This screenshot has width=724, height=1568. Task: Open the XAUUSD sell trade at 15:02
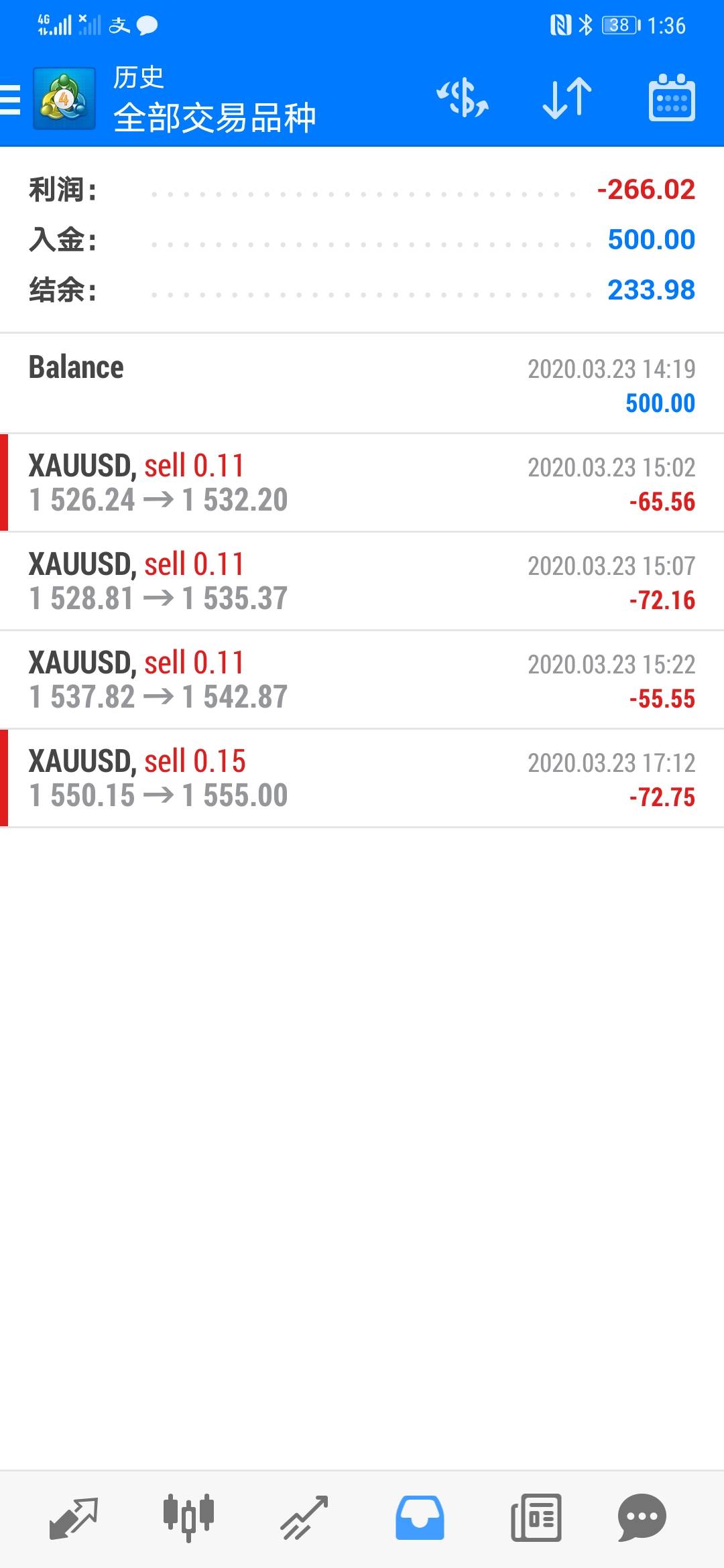pyautogui.click(x=362, y=482)
